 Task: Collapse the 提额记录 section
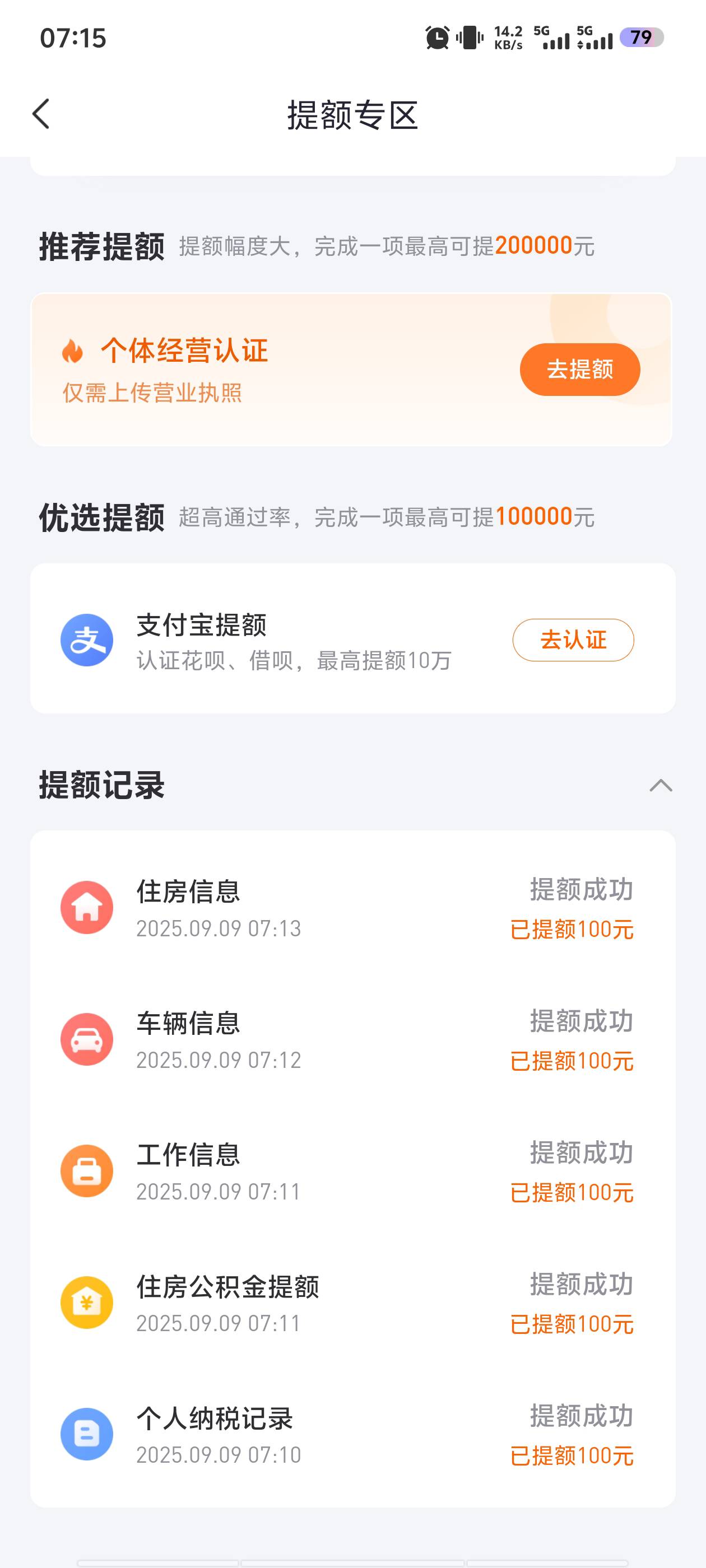[x=660, y=785]
